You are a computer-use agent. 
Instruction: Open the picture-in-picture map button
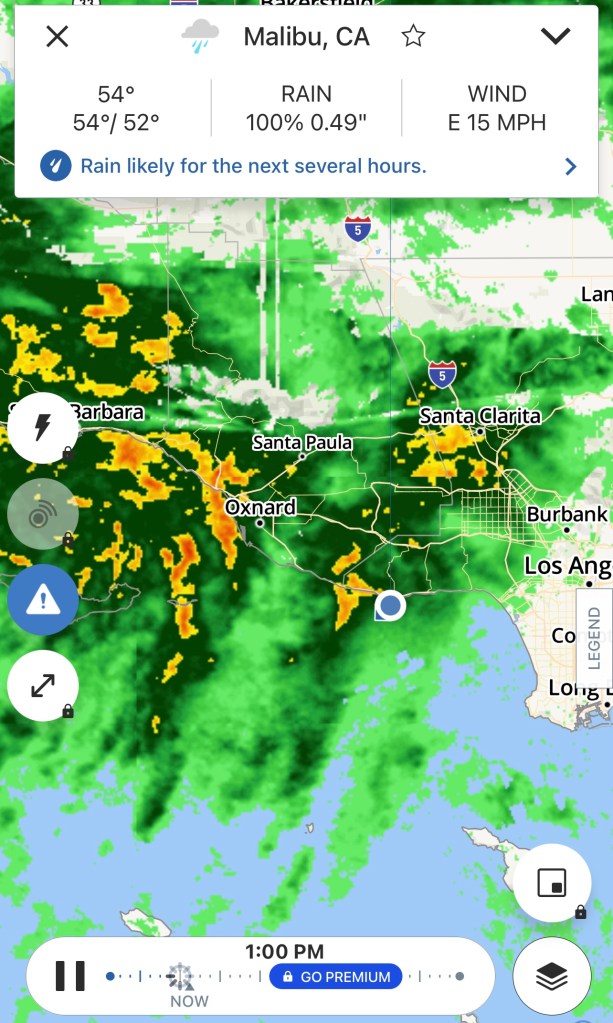552,883
